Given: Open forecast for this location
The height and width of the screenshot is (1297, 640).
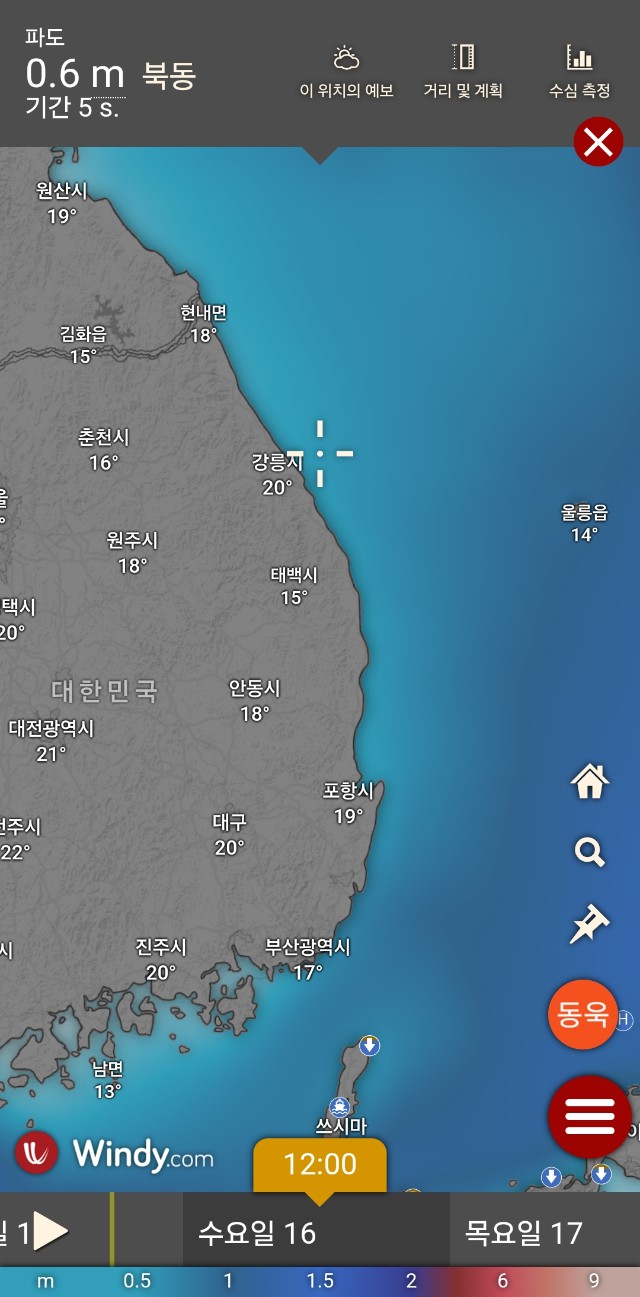Looking at the screenshot, I should pos(346,71).
